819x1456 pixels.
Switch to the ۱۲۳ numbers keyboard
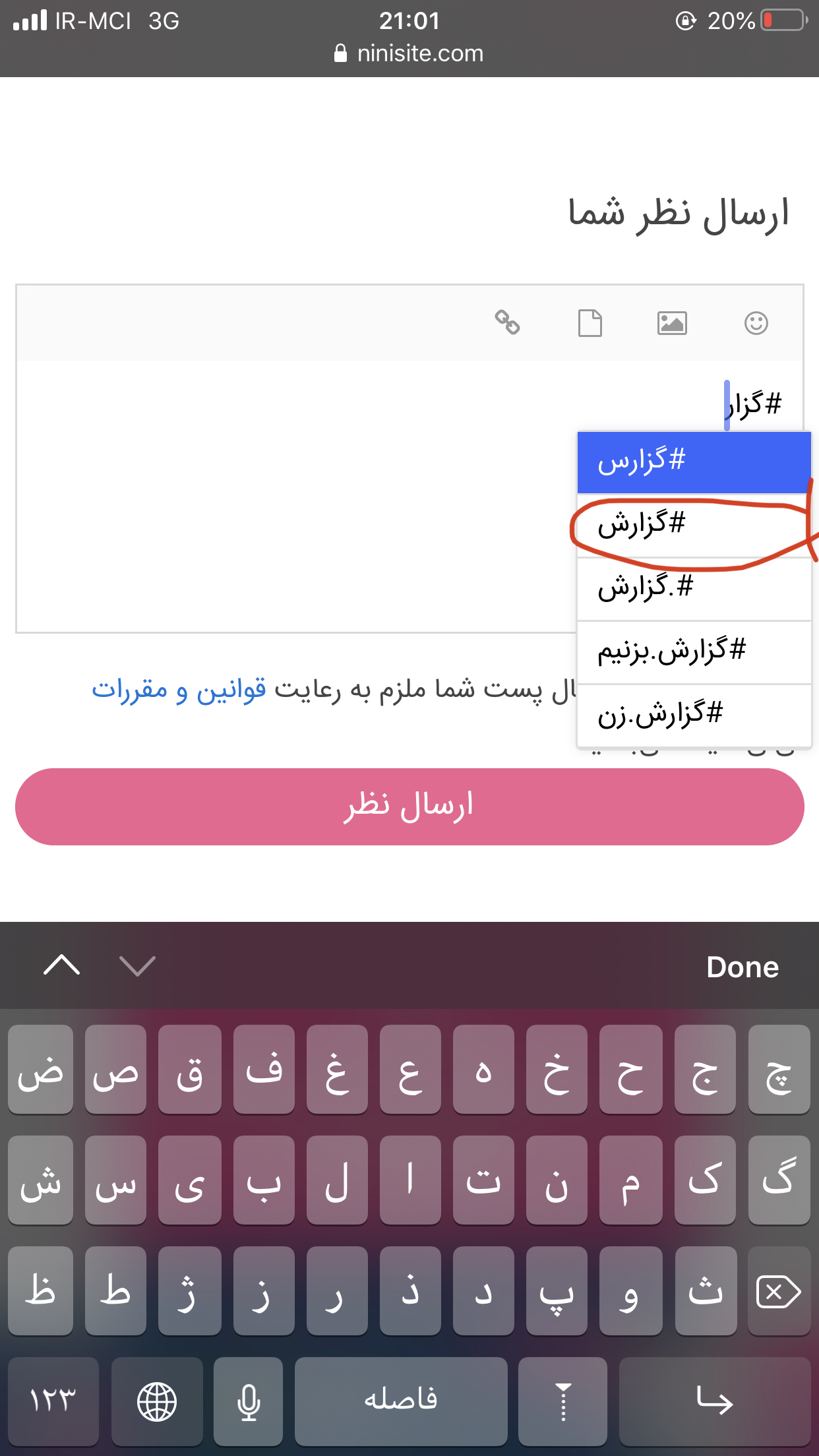click(x=53, y=1401)
